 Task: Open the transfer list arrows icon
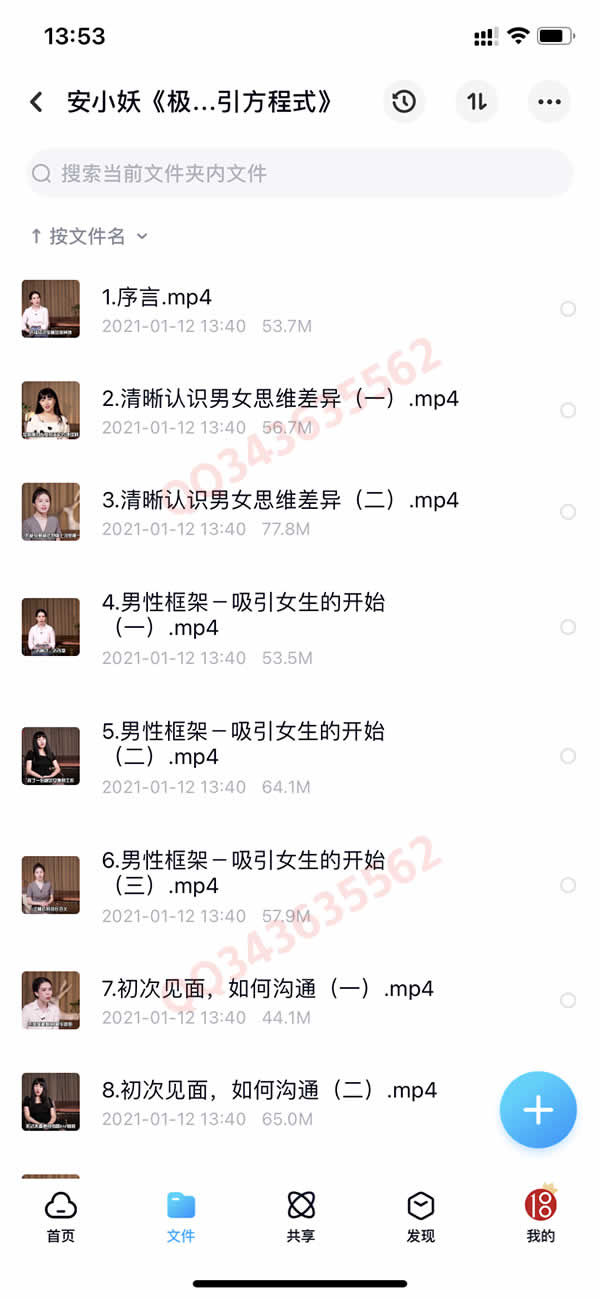pos(477,102)
